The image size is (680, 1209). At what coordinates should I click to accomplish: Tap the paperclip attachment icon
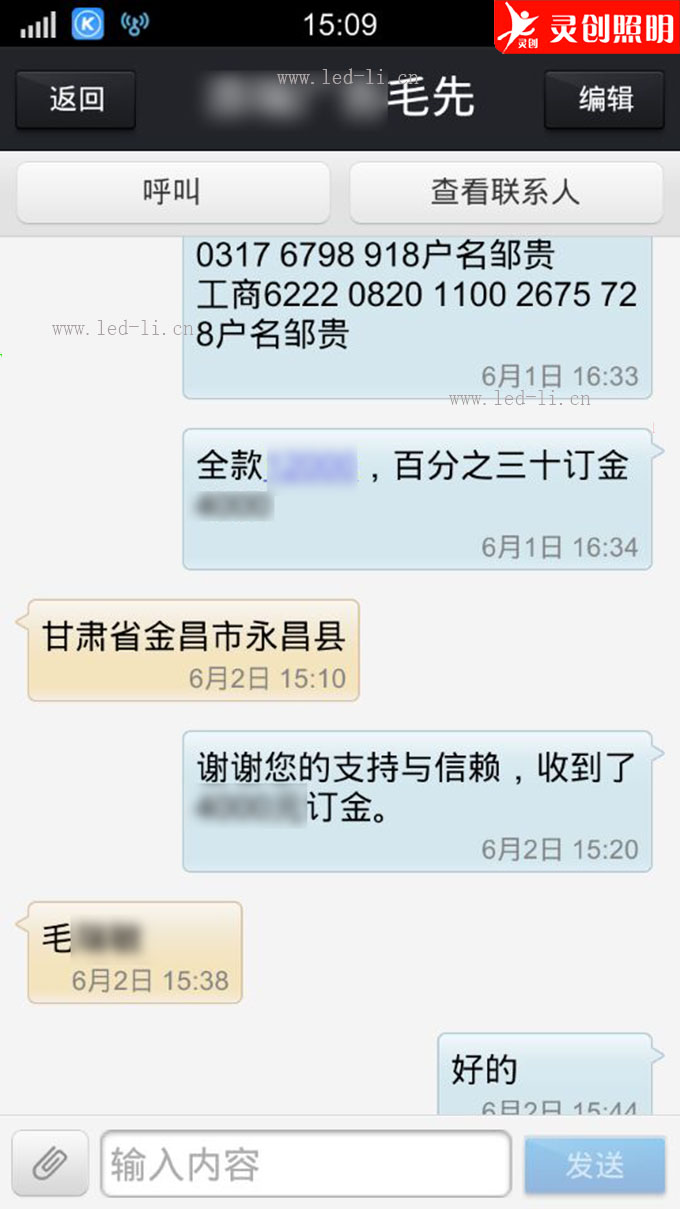(50, 1163)
